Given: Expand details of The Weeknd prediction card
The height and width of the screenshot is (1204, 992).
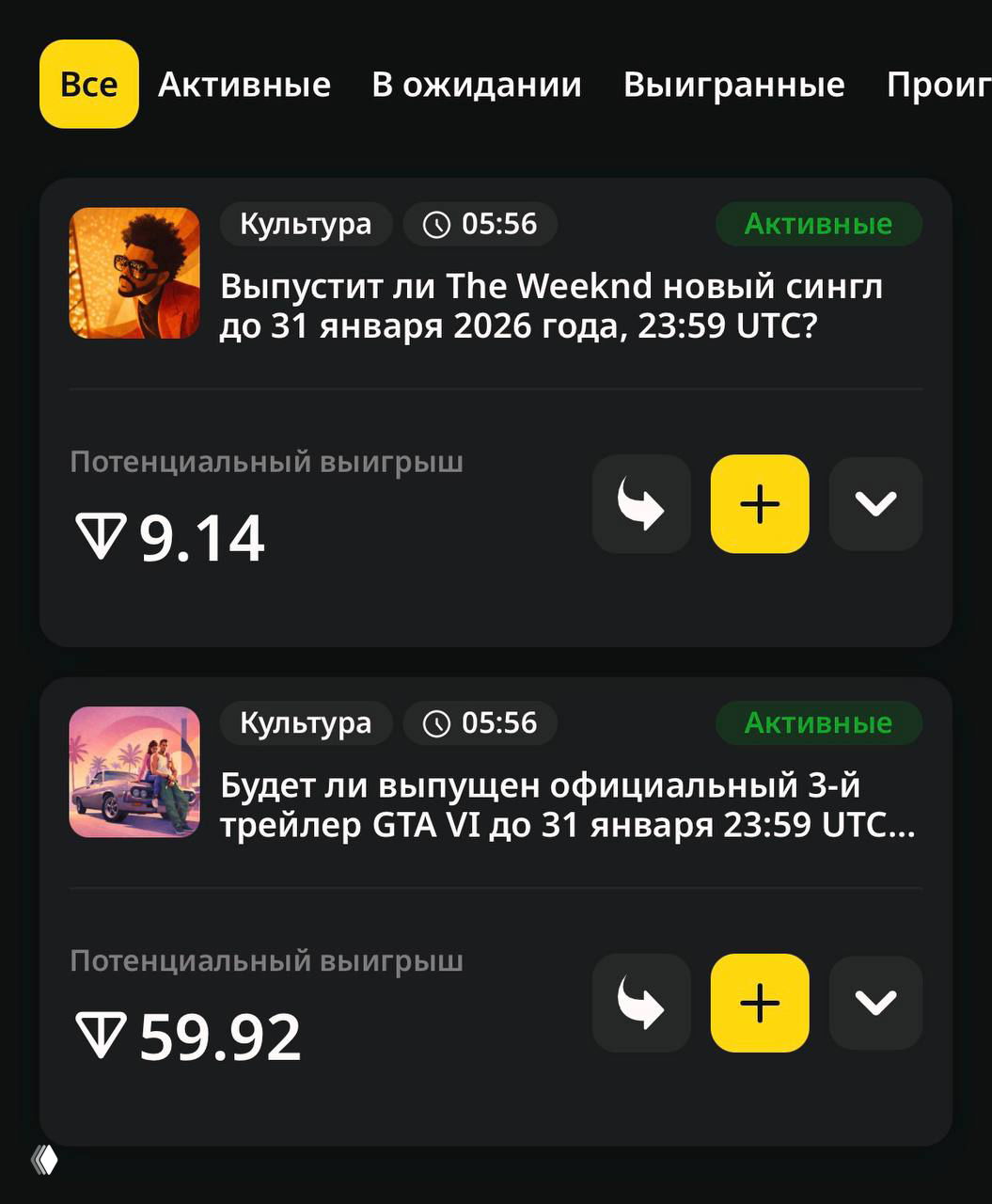Looking at the screenshot, I should (x=874, y=504).
